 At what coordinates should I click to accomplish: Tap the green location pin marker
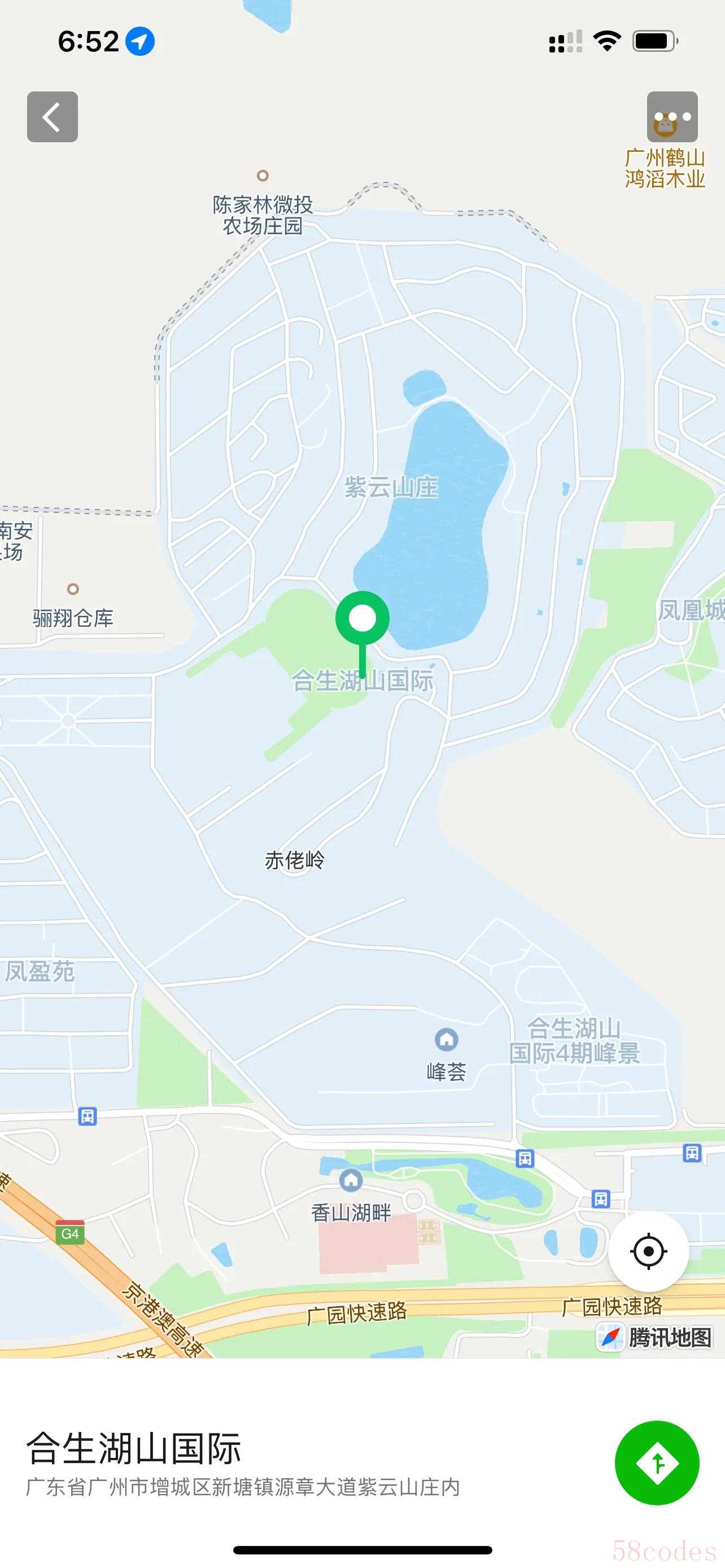[x=362, y=620]
